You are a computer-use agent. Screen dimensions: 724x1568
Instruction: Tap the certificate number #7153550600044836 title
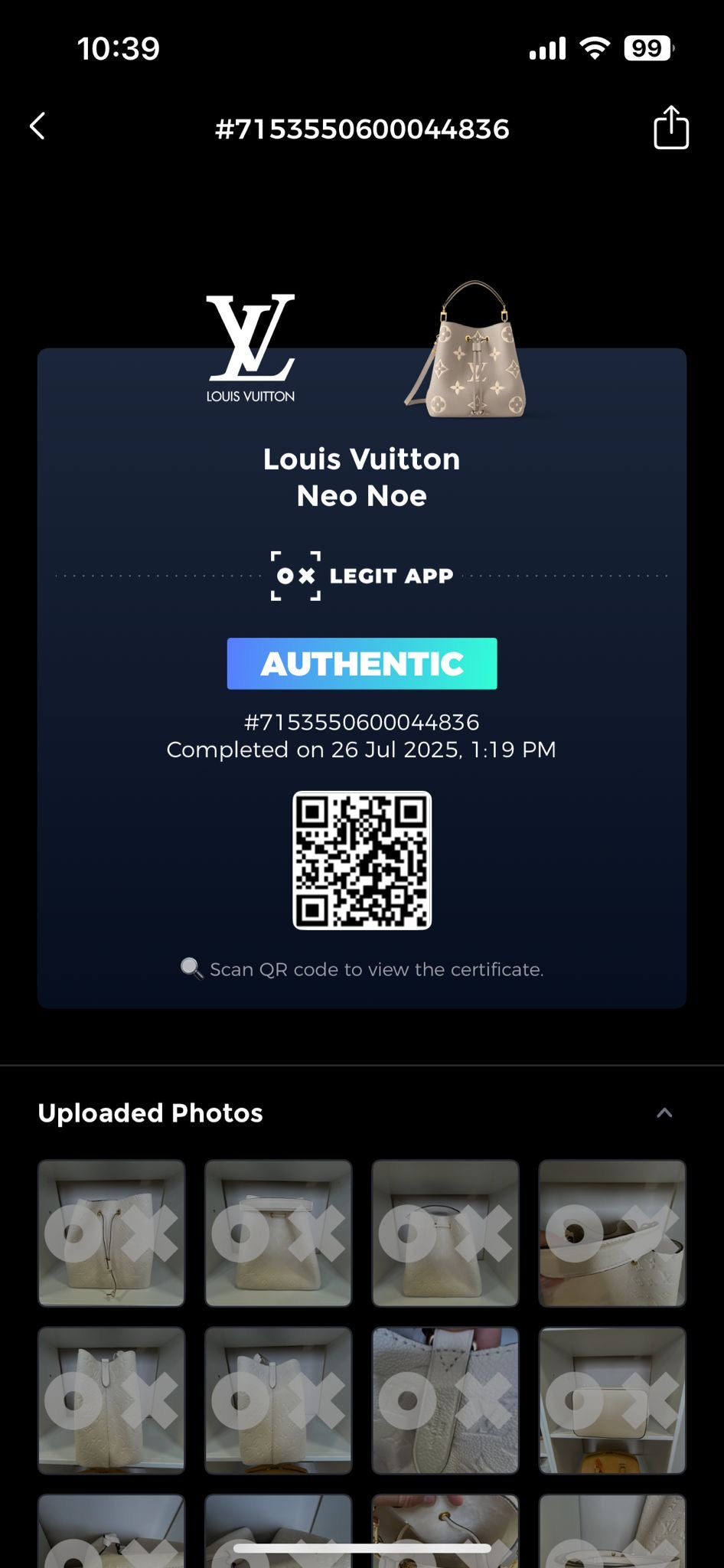(x=361, y=129)
